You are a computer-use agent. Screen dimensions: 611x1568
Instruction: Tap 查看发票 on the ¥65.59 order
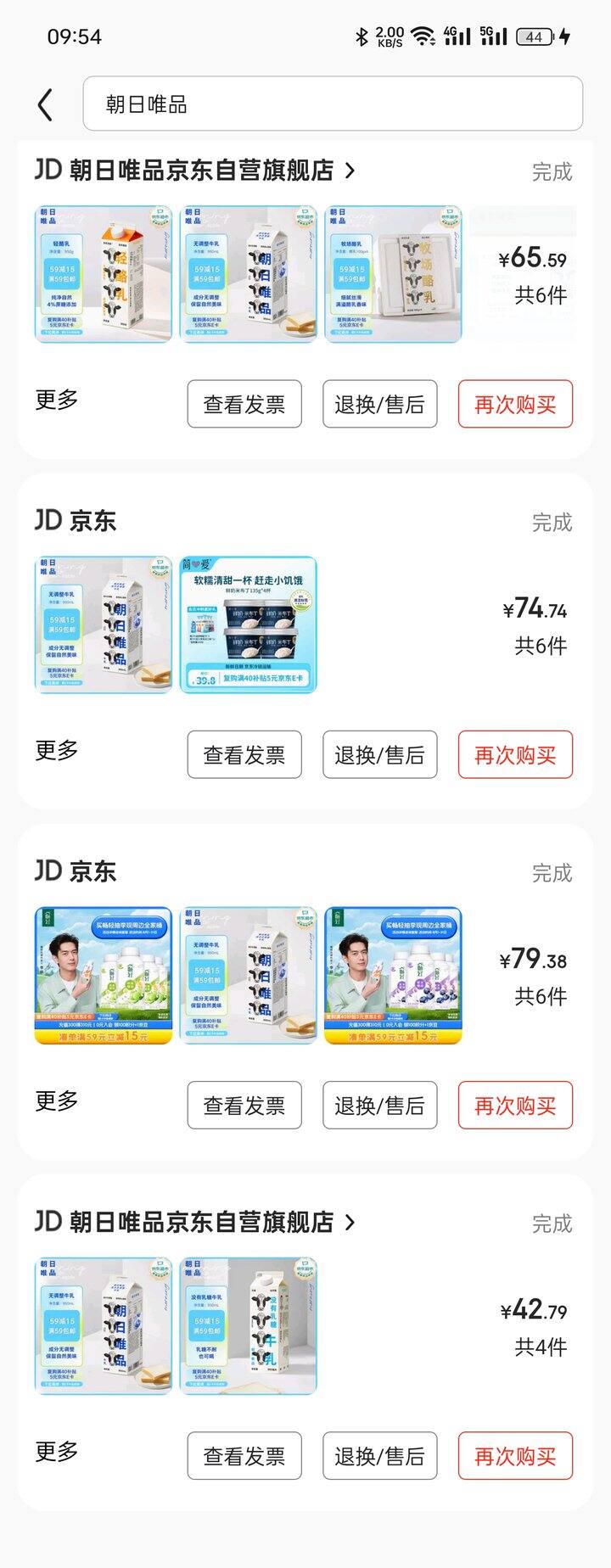(244, 405)
